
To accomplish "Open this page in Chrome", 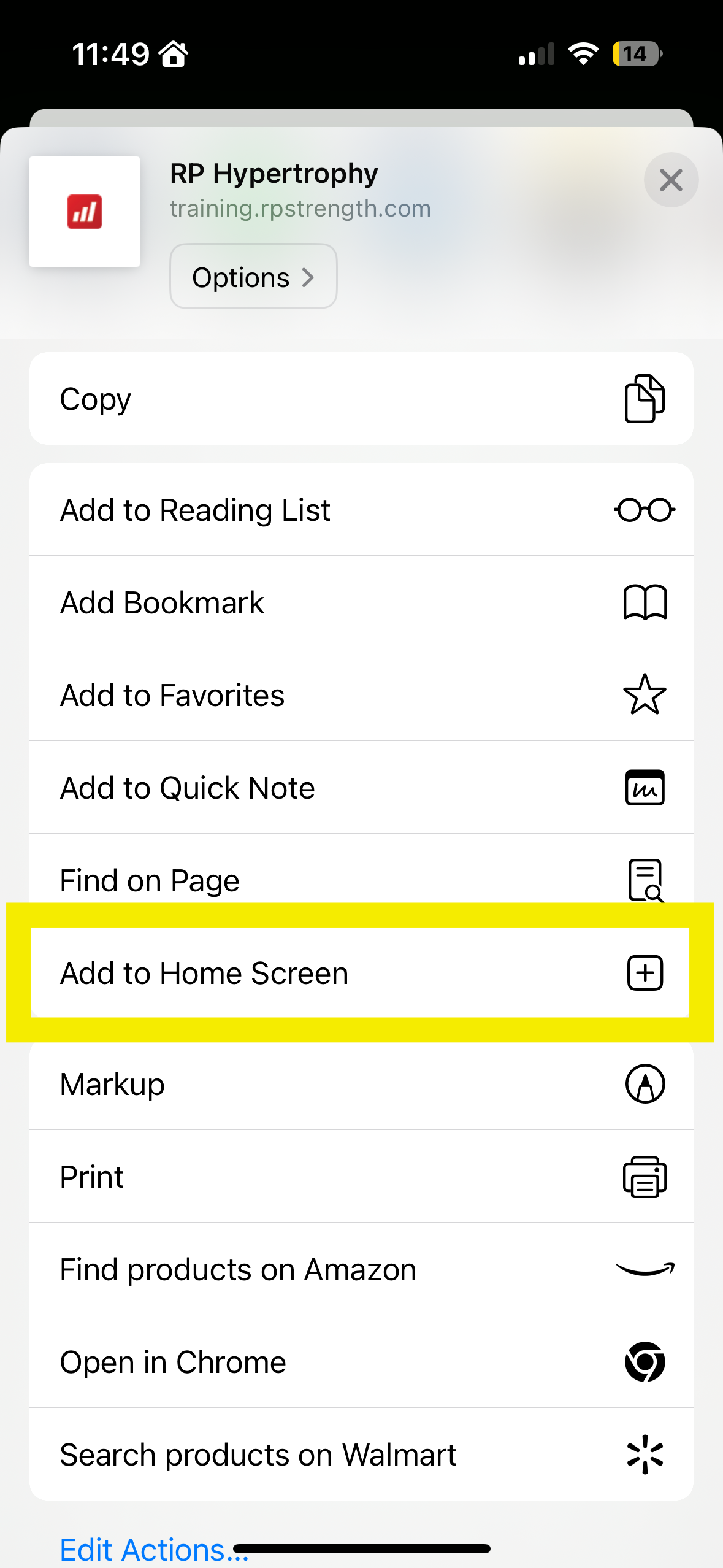I will point(361,1362).
